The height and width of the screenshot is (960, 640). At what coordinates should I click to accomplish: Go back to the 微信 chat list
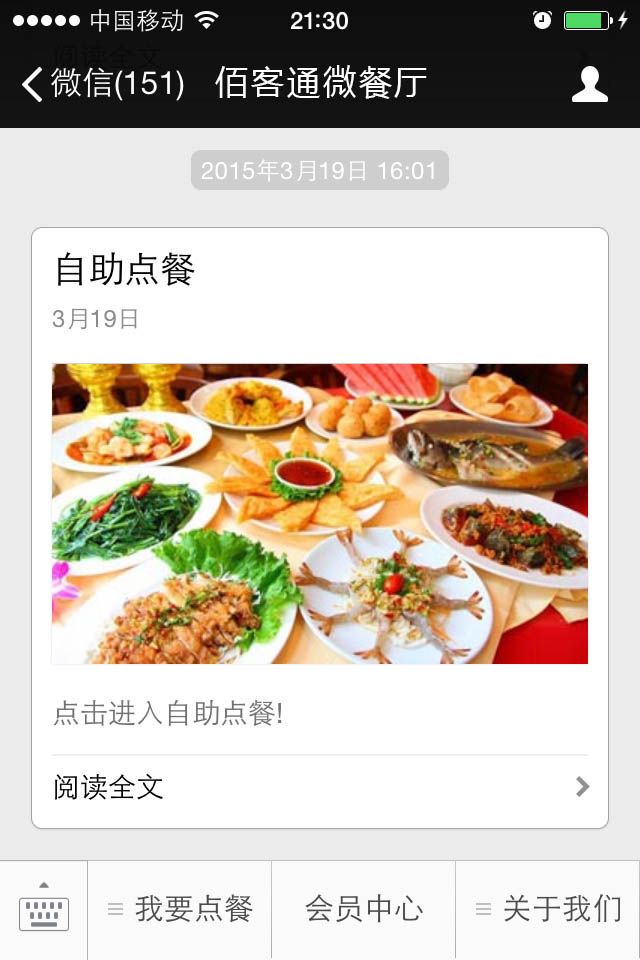[102, 84]
